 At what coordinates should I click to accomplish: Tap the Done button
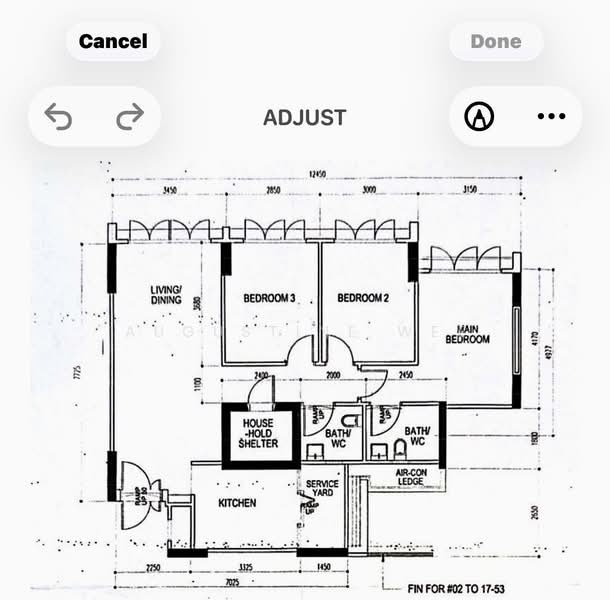pos(496,41)
